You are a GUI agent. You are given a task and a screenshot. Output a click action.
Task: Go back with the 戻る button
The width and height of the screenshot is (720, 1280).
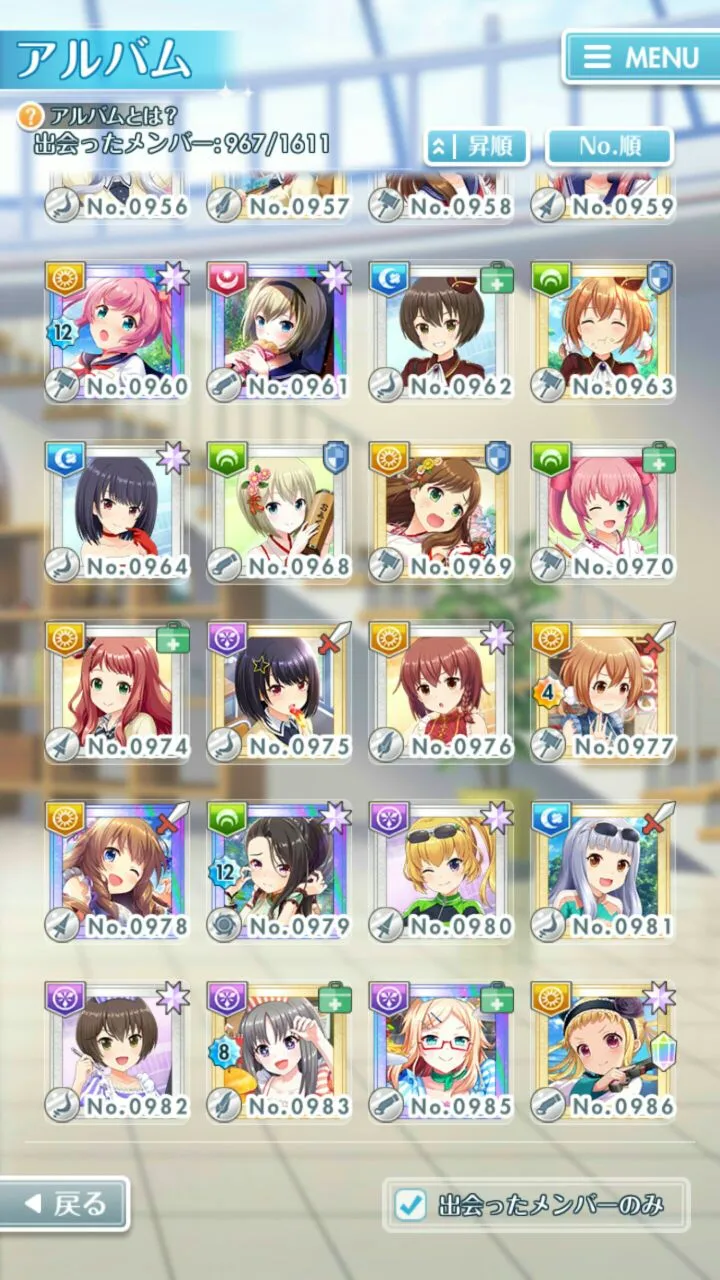64,1204
